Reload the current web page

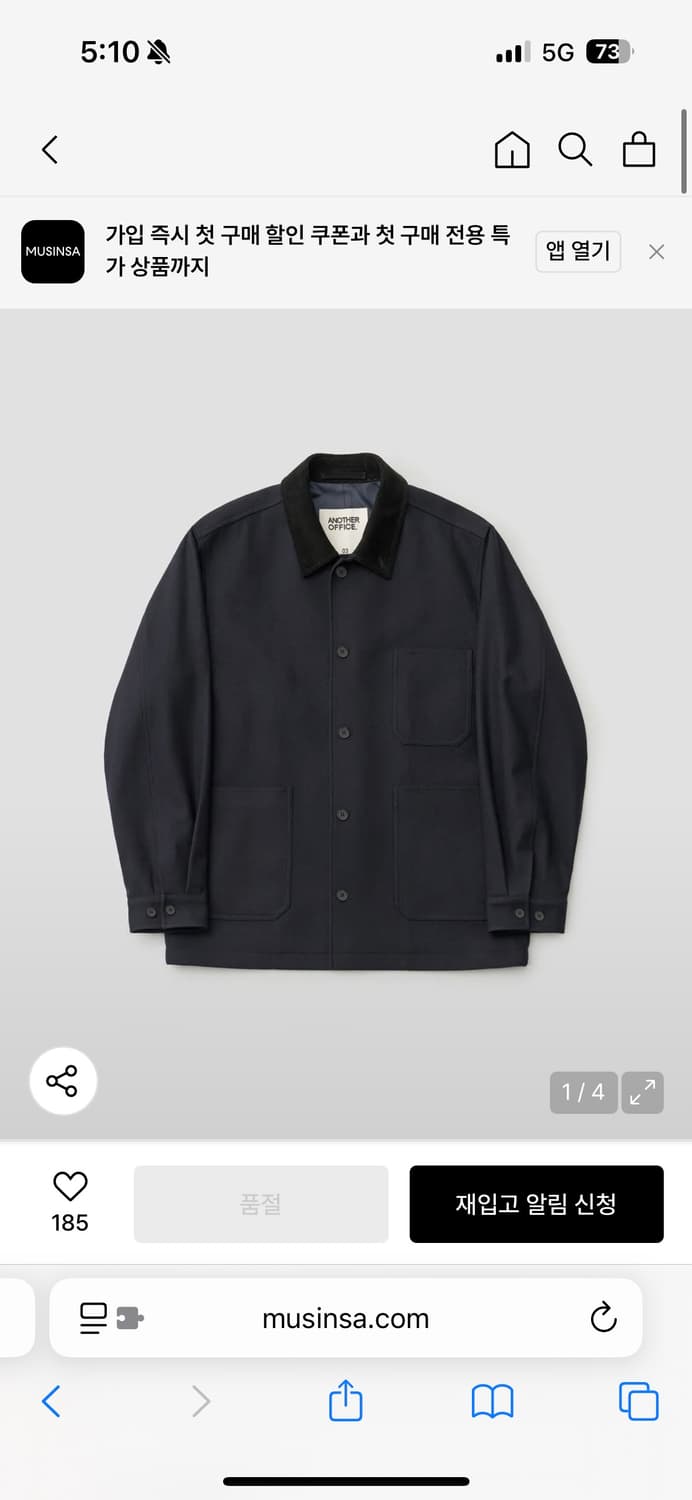[x=603, y=1318]
